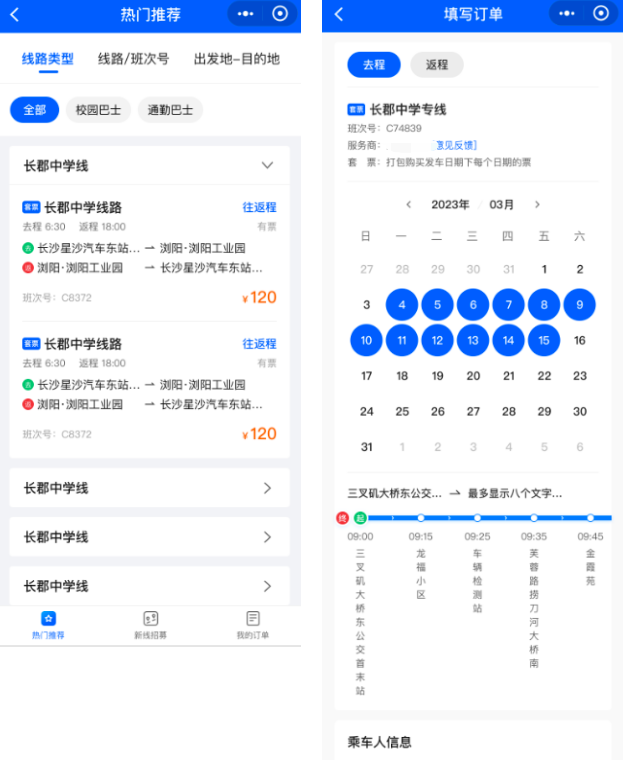This screenshot has width=623, height=765.
Task: Pick March 16 in the calendar
Action: (579, 340)
